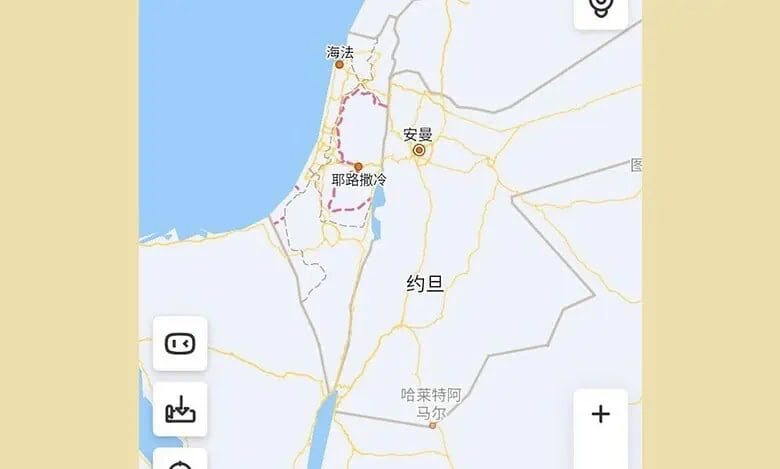Open the robot-face assistant button
The height and width of the screenshot is (469, 780).
[180, 343]
